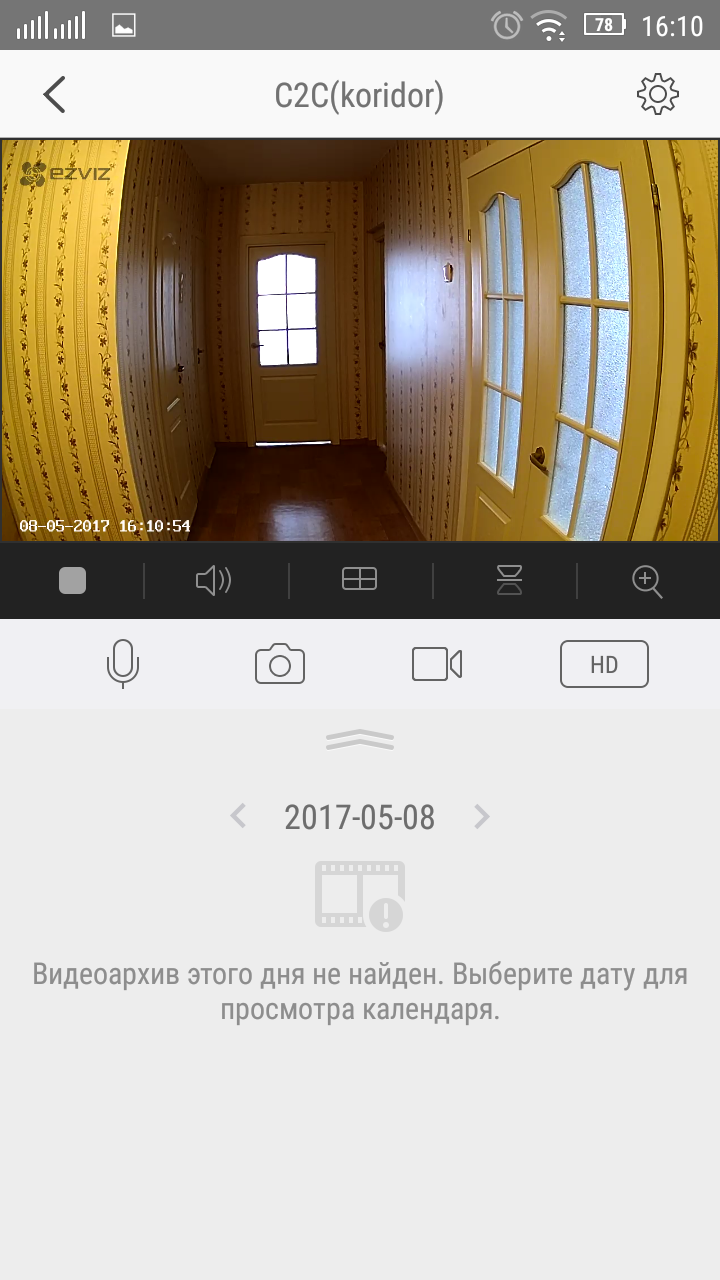The image size is (720, 1280).
Task: Open camera settings via the gear icon
Action: pos(658,94)
